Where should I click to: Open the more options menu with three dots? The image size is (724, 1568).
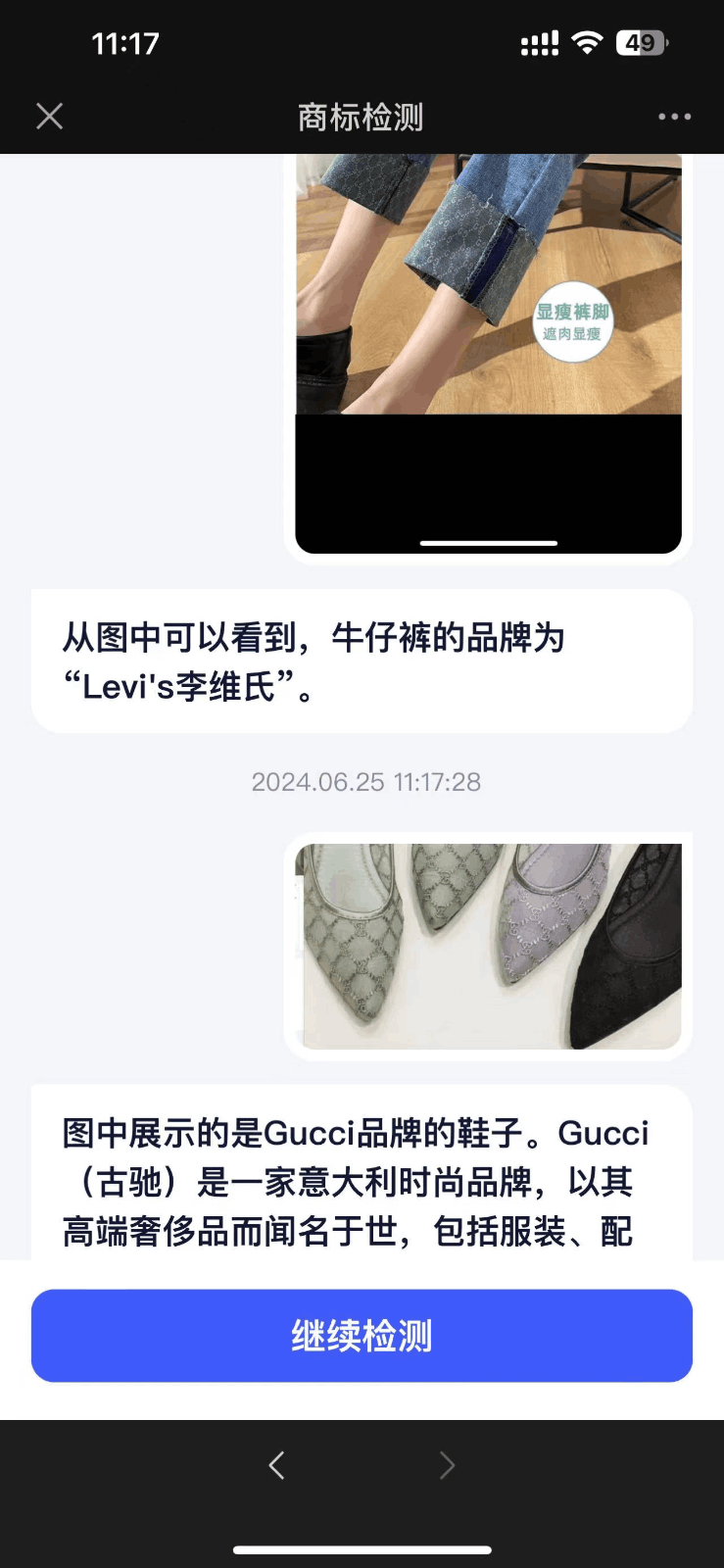pyautogui.click(x=674, y=116)
